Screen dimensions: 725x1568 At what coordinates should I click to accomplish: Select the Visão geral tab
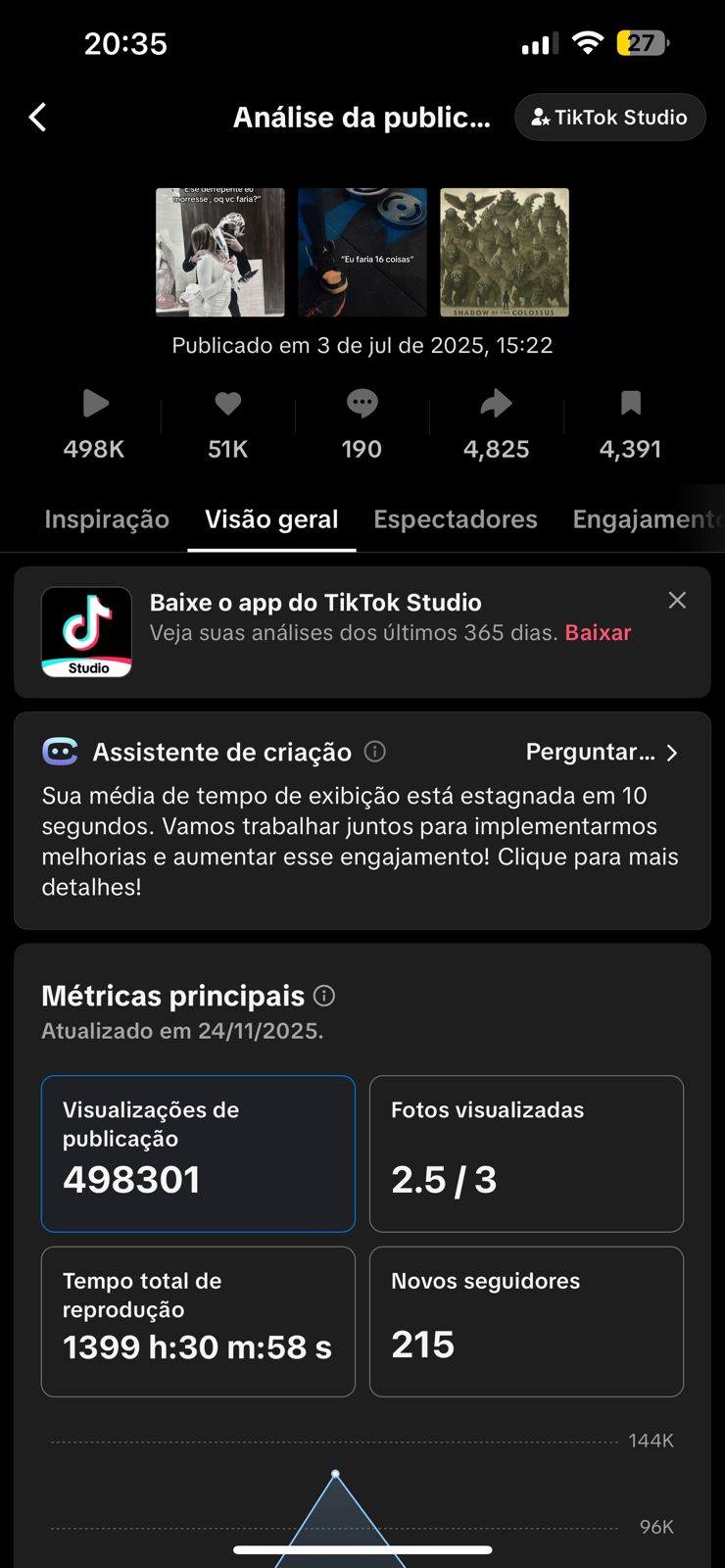[271, 519]
